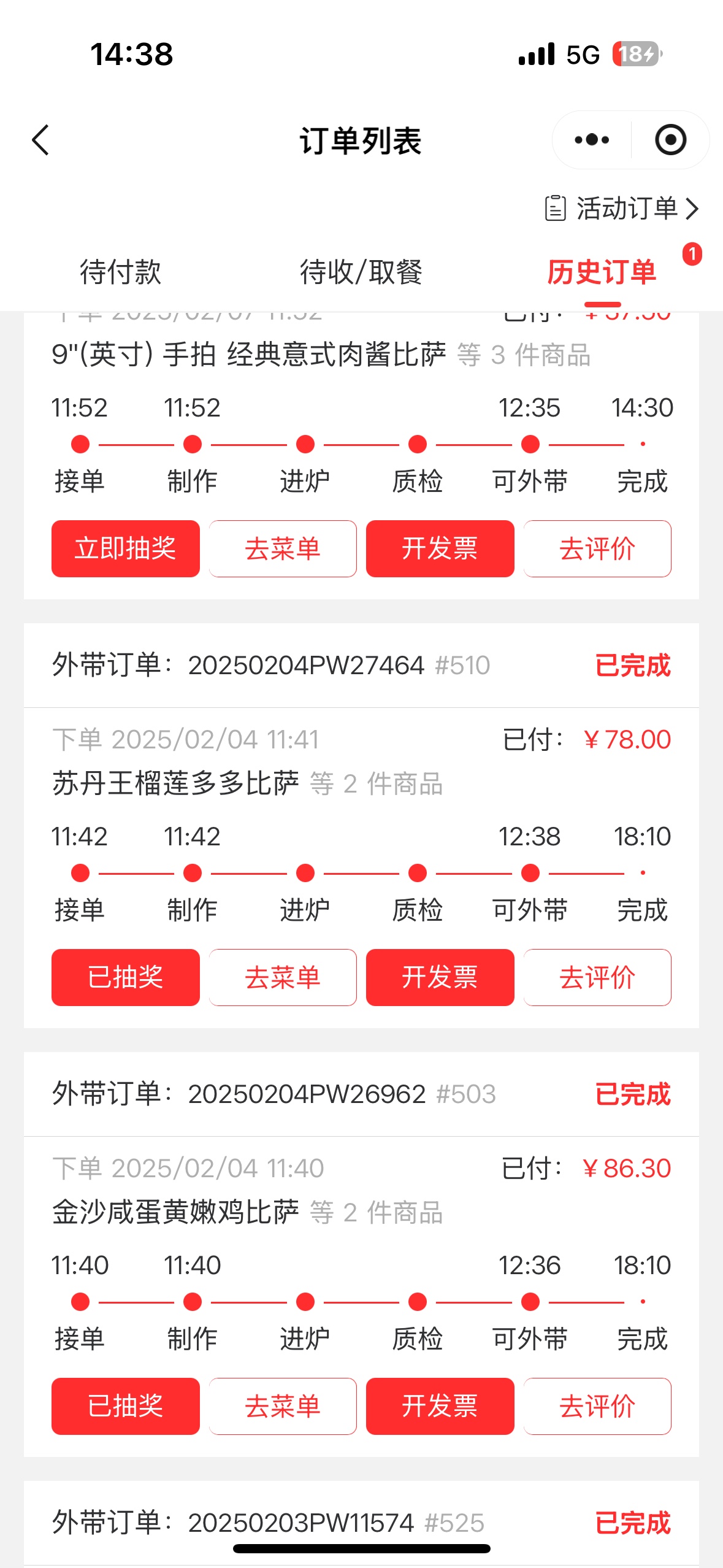
Task: Select the 历史订单 tab
Action: pos(602,272)
